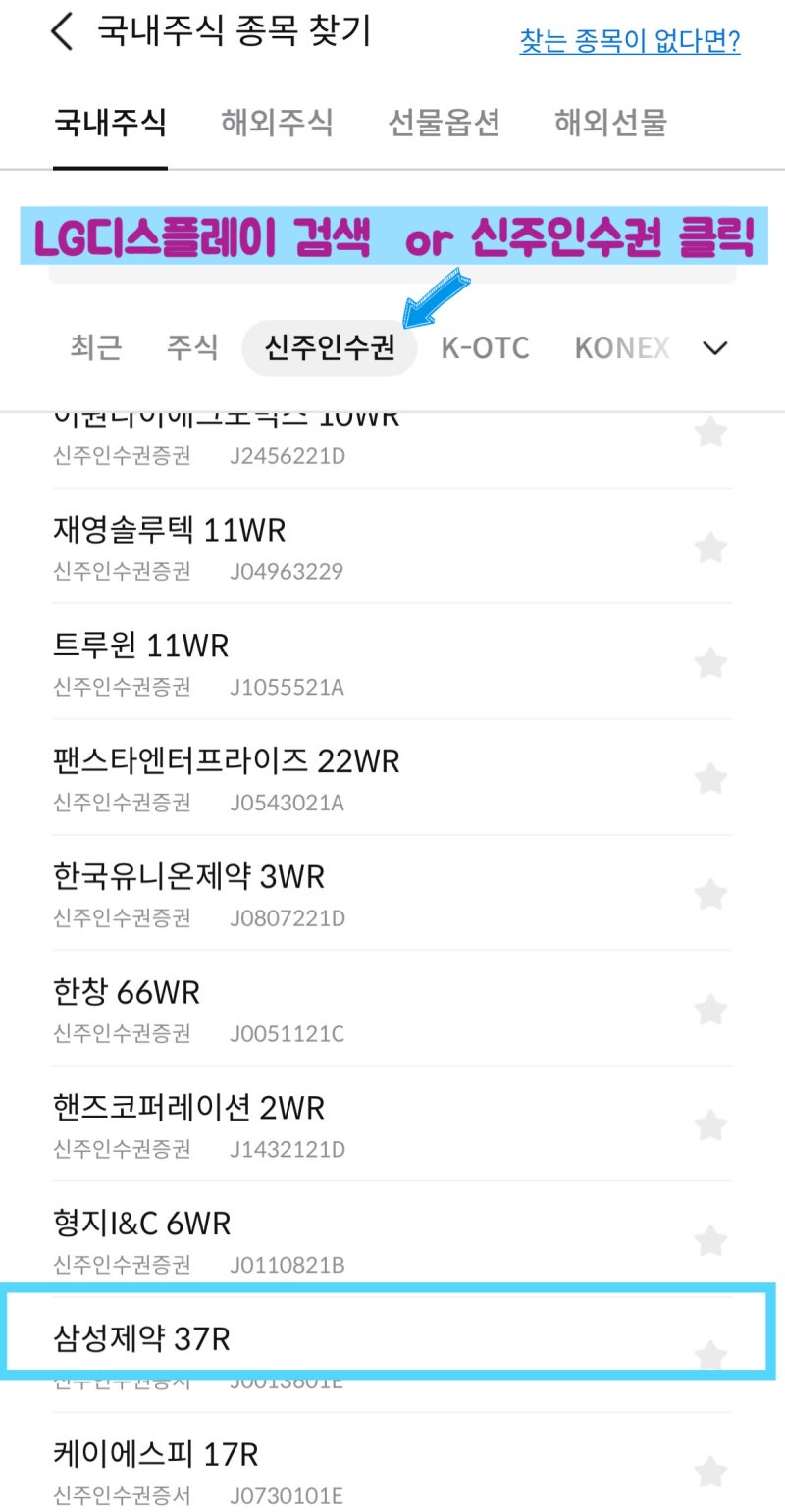Favorite 한창 66WR using the star icon
This screenshot has height=1512, width=785.
(711, 1010)
